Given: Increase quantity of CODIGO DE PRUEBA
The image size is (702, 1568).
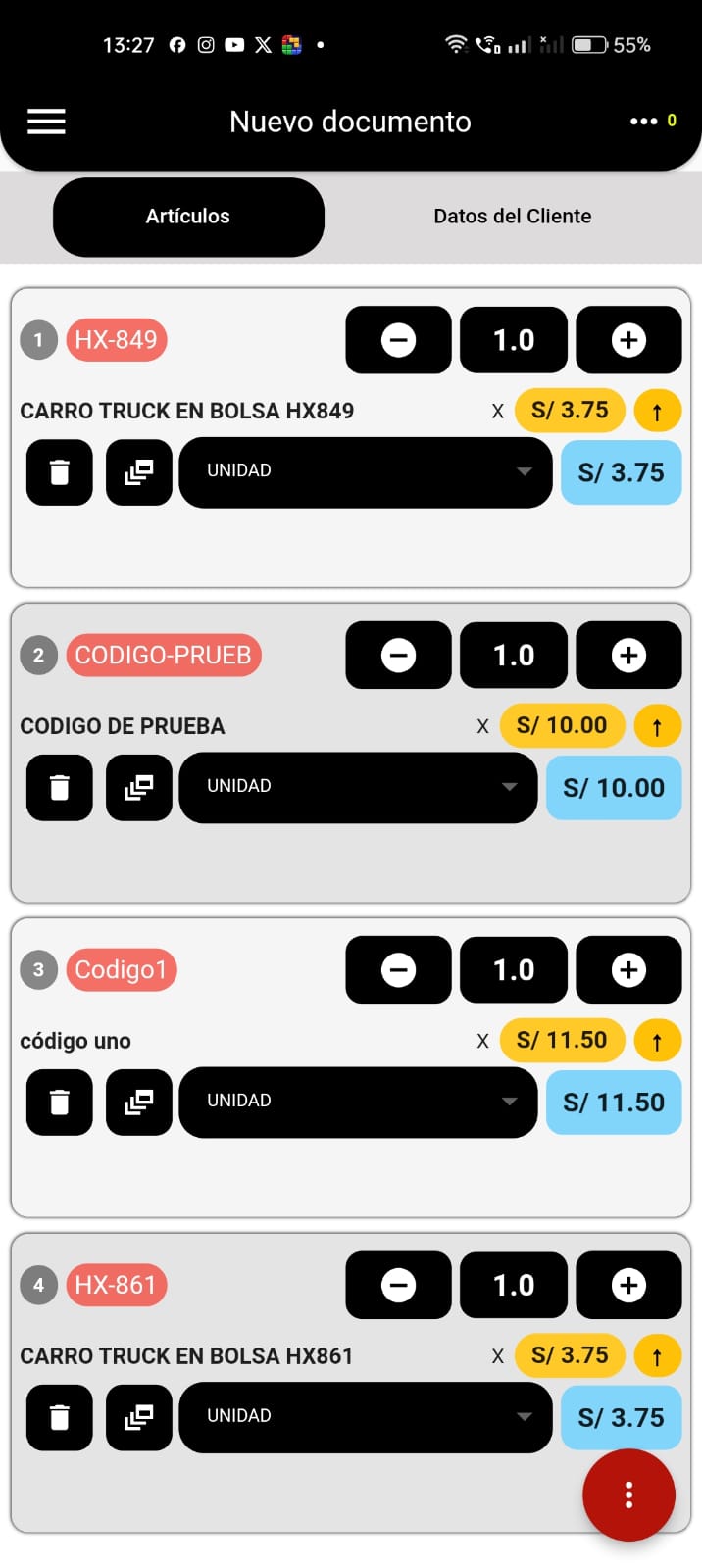Looking at the screenshot, I should (628, 655).
